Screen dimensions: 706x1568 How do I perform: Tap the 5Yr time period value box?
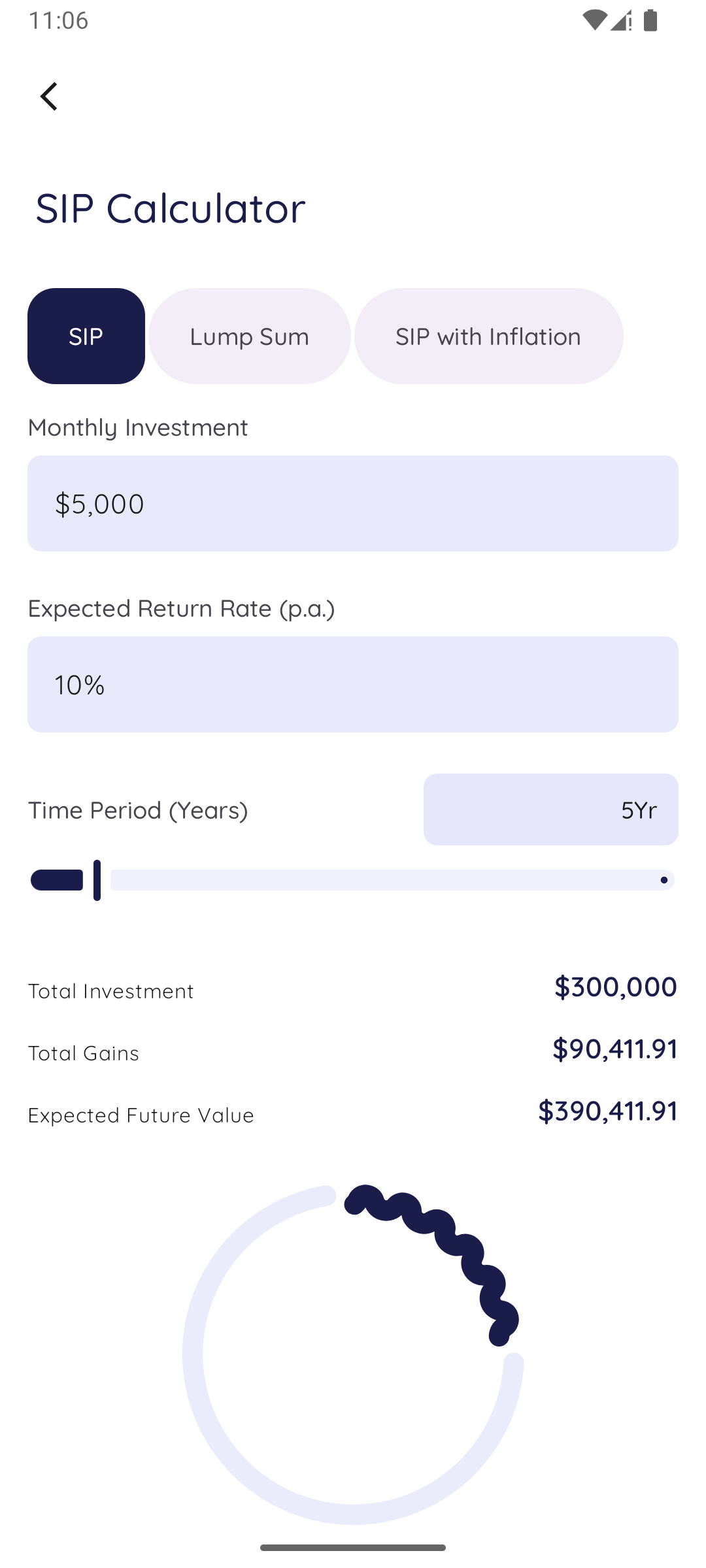pos(551,809)
